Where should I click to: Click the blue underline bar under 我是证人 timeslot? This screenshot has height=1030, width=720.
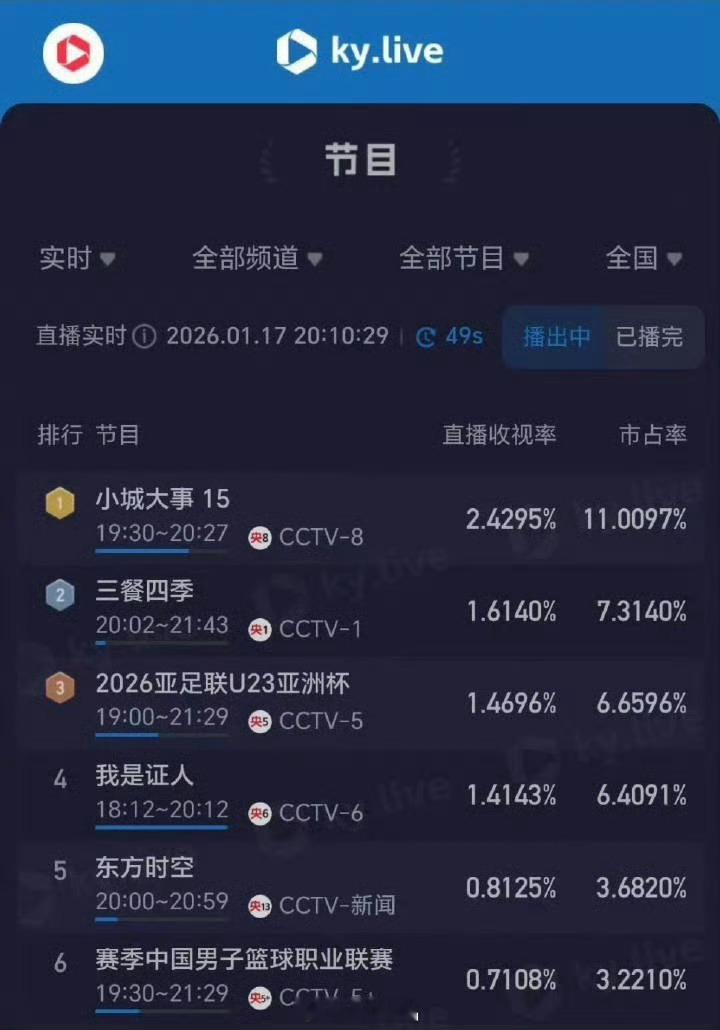[161, 826]
